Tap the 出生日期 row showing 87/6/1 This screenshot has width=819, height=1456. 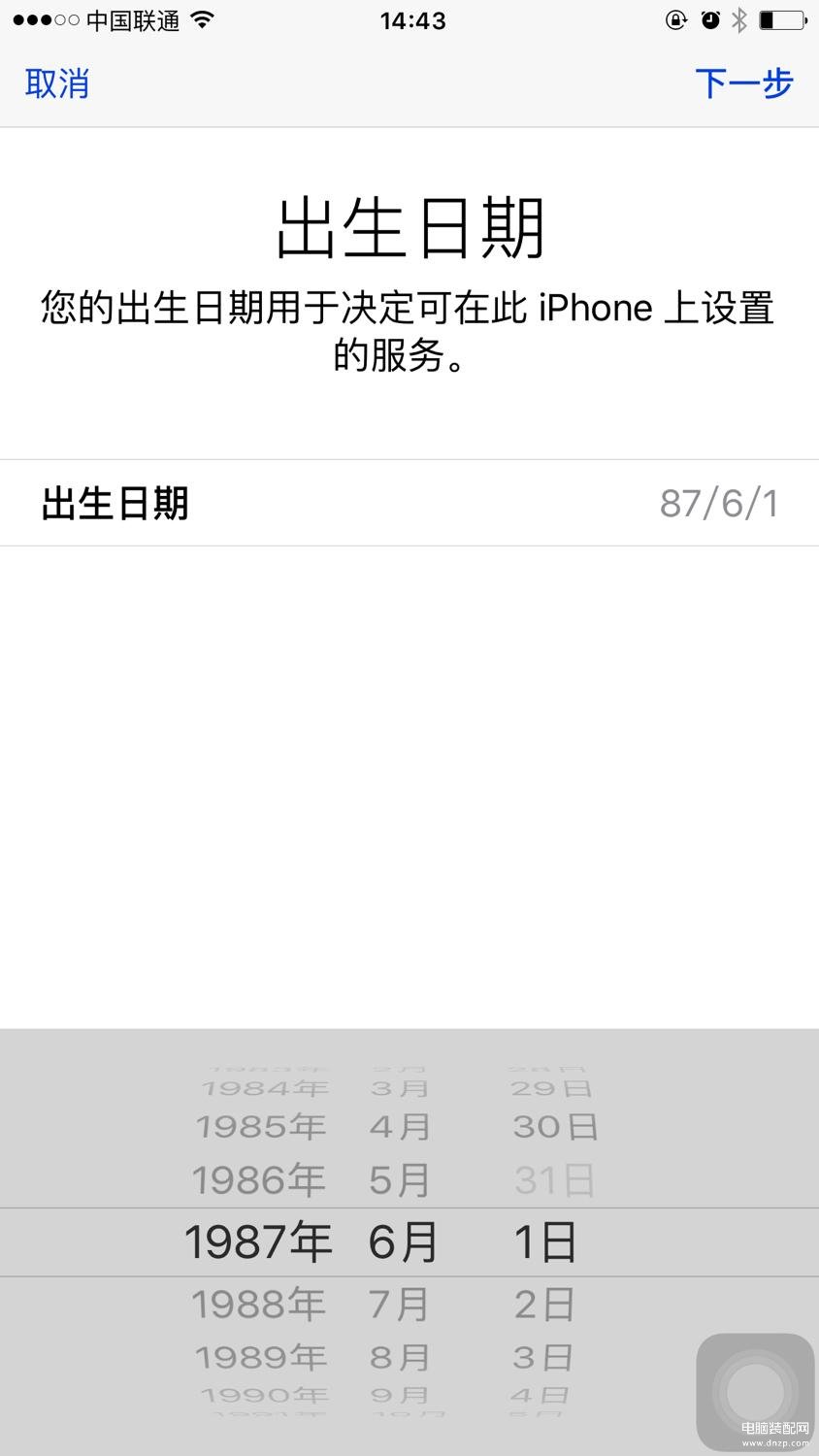(409, 503)
